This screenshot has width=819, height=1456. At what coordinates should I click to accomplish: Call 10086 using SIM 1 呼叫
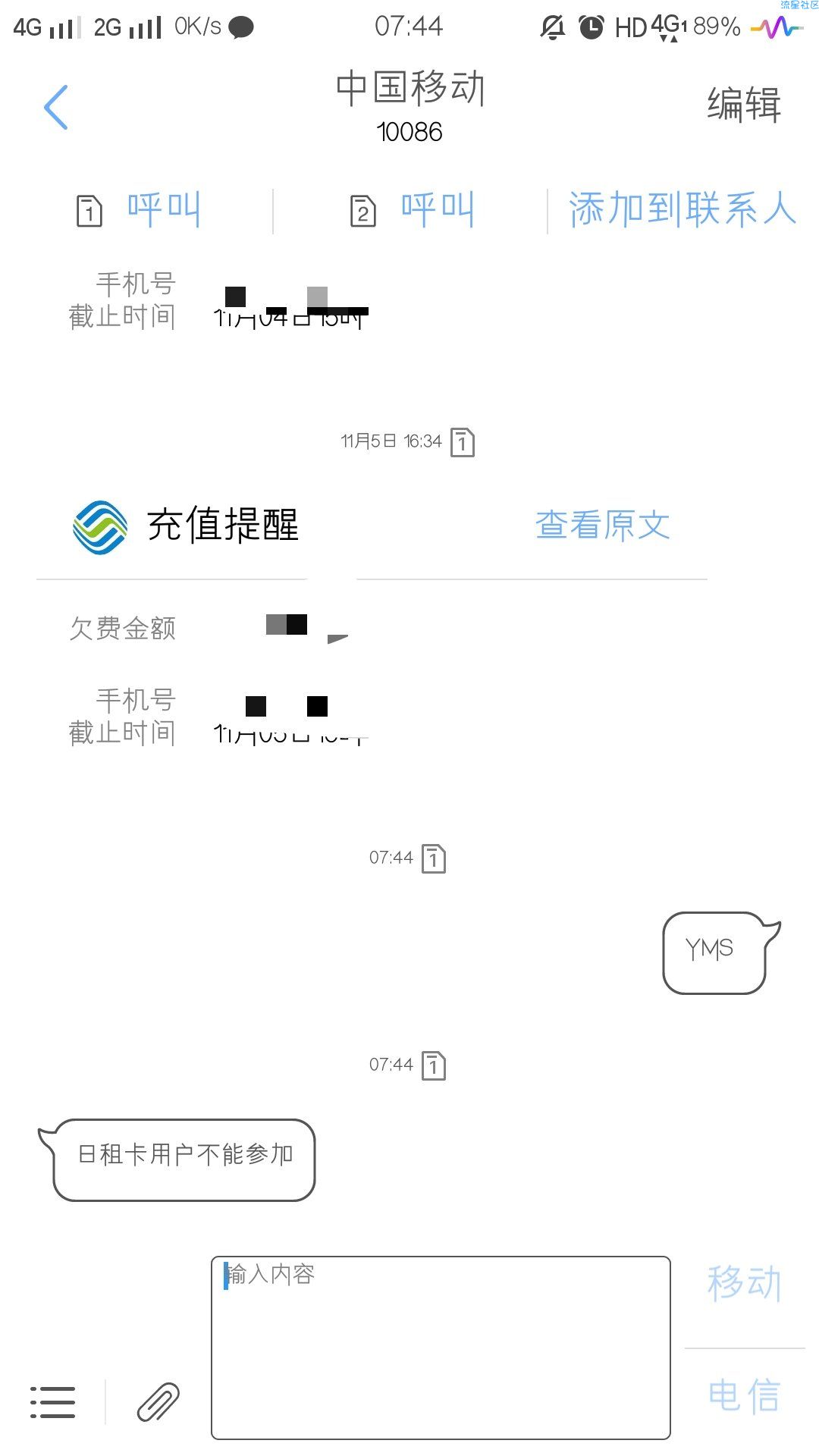tap(138, 210)
